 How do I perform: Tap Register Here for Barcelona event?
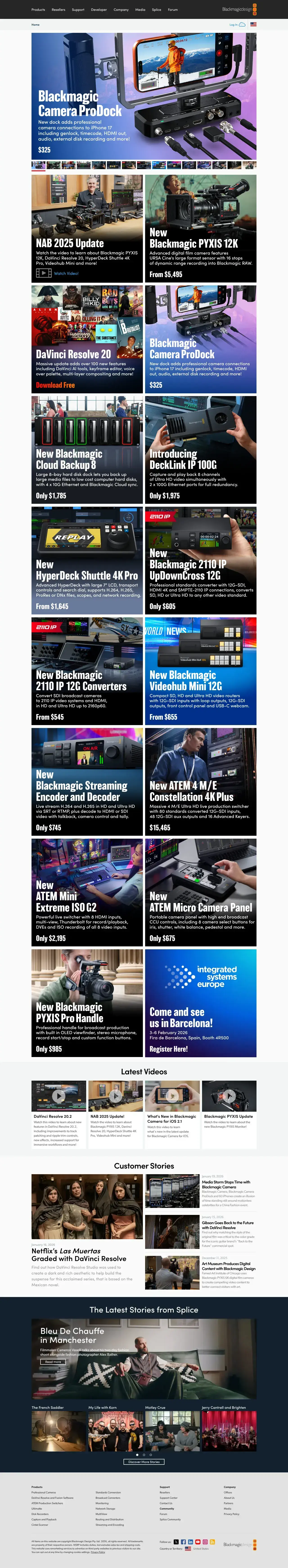point(169,1049)
